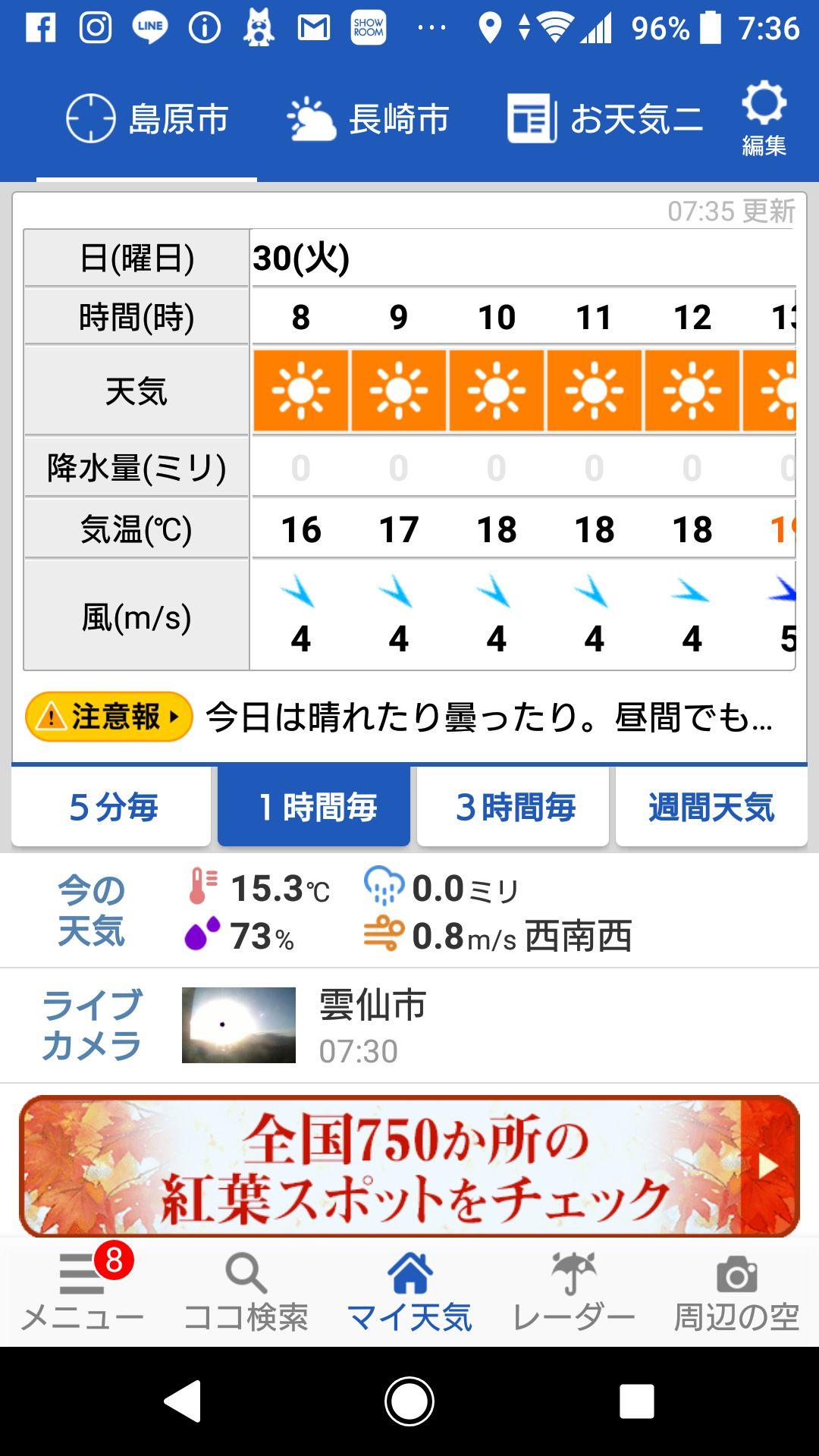Open the 雲仙市 live camera

click(303, 1025)
